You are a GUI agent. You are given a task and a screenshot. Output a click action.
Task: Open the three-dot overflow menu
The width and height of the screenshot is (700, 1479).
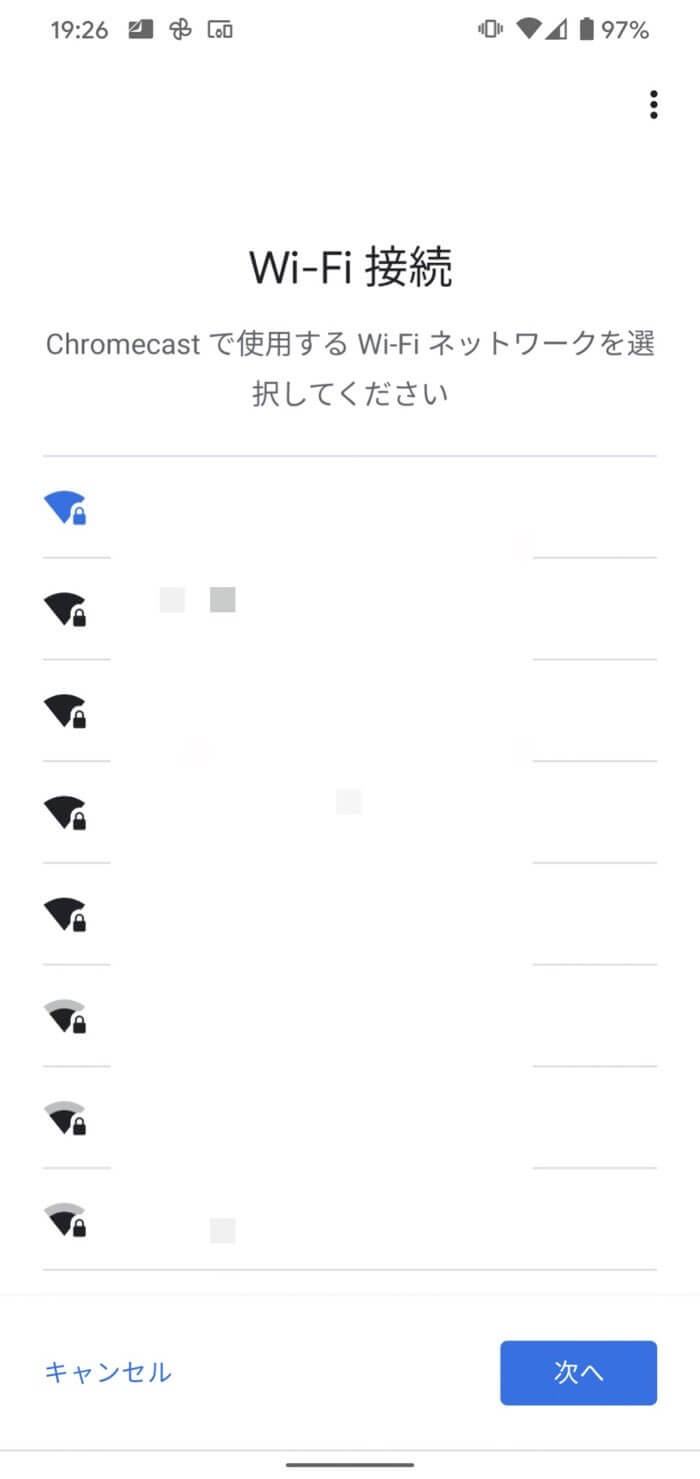(653, 105)
